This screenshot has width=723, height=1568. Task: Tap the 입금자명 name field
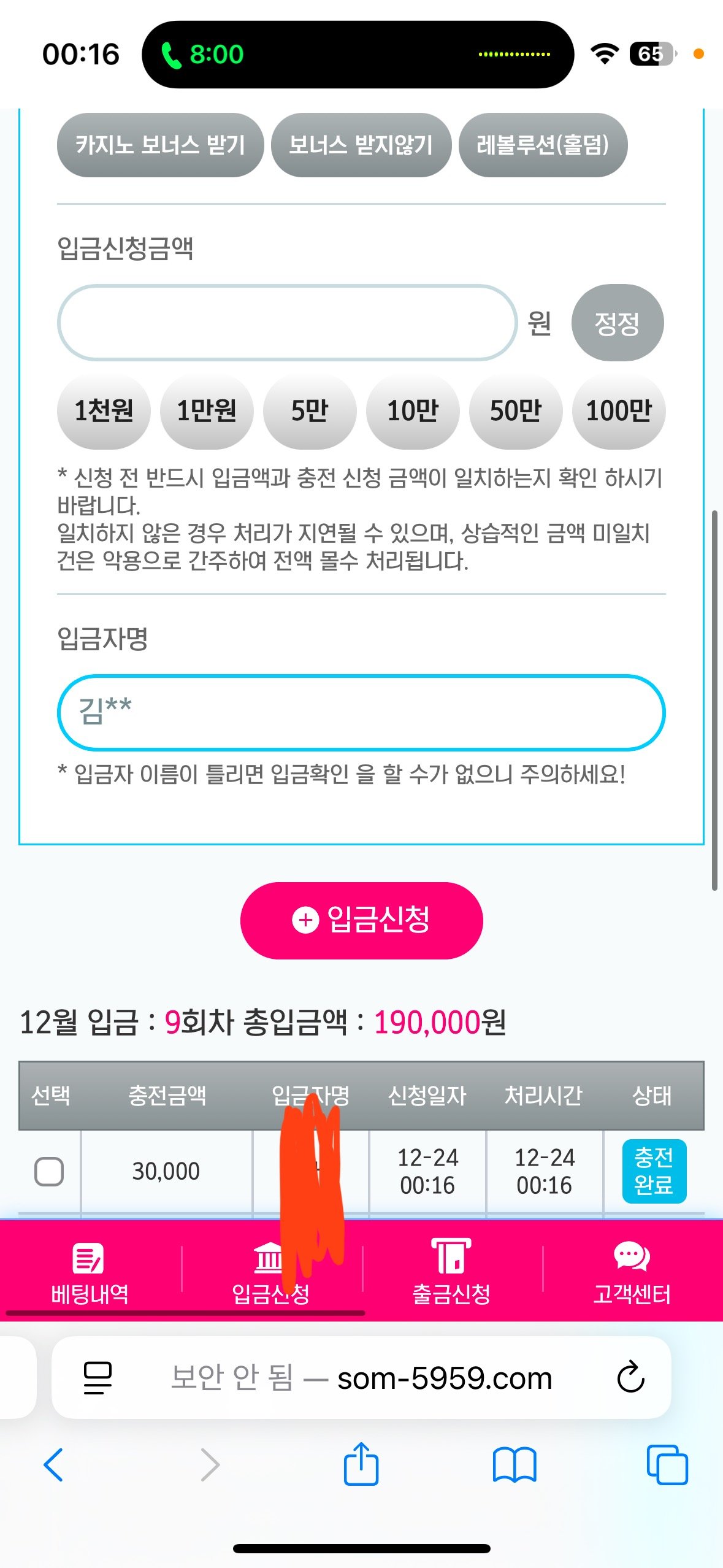(361, 713)
